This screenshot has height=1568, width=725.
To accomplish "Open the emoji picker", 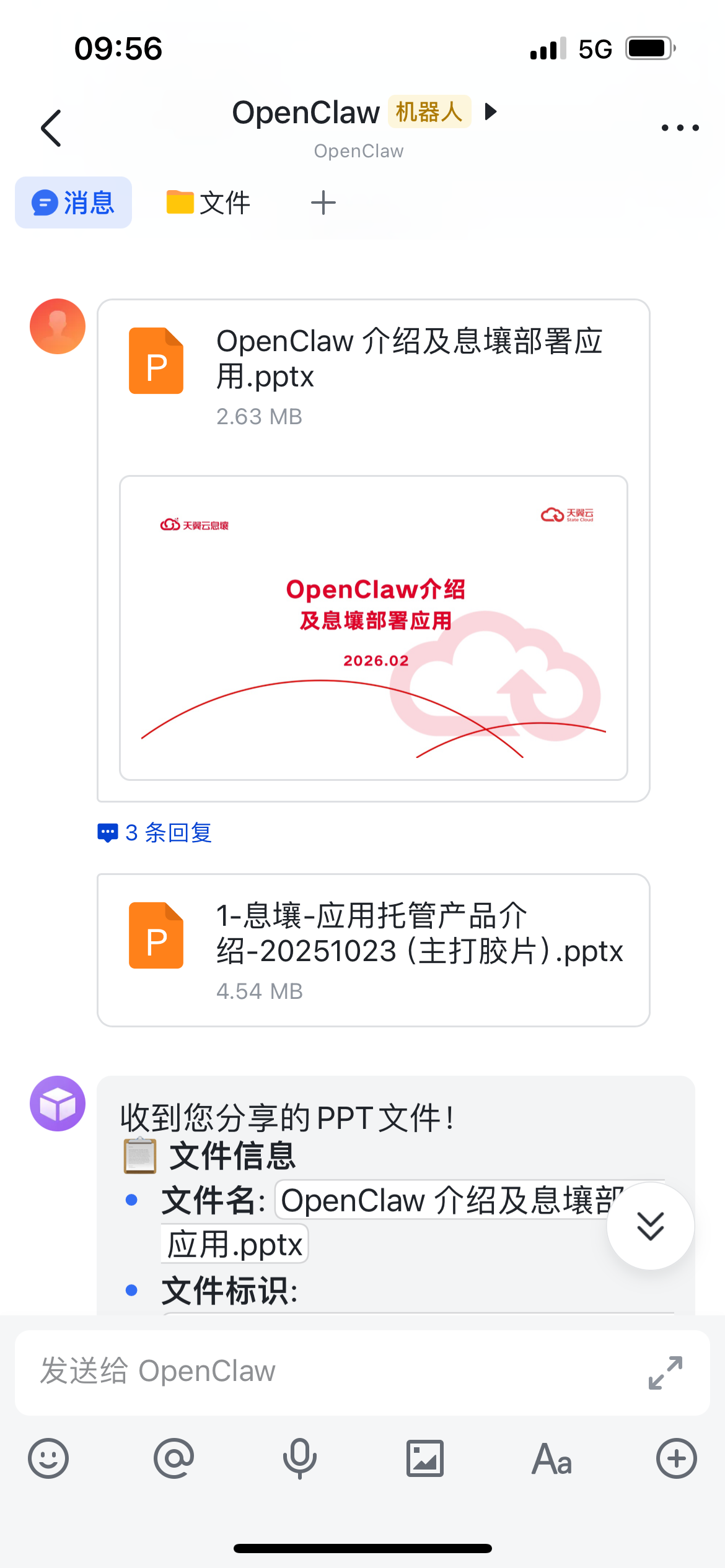I will [x=48, y=1459].
